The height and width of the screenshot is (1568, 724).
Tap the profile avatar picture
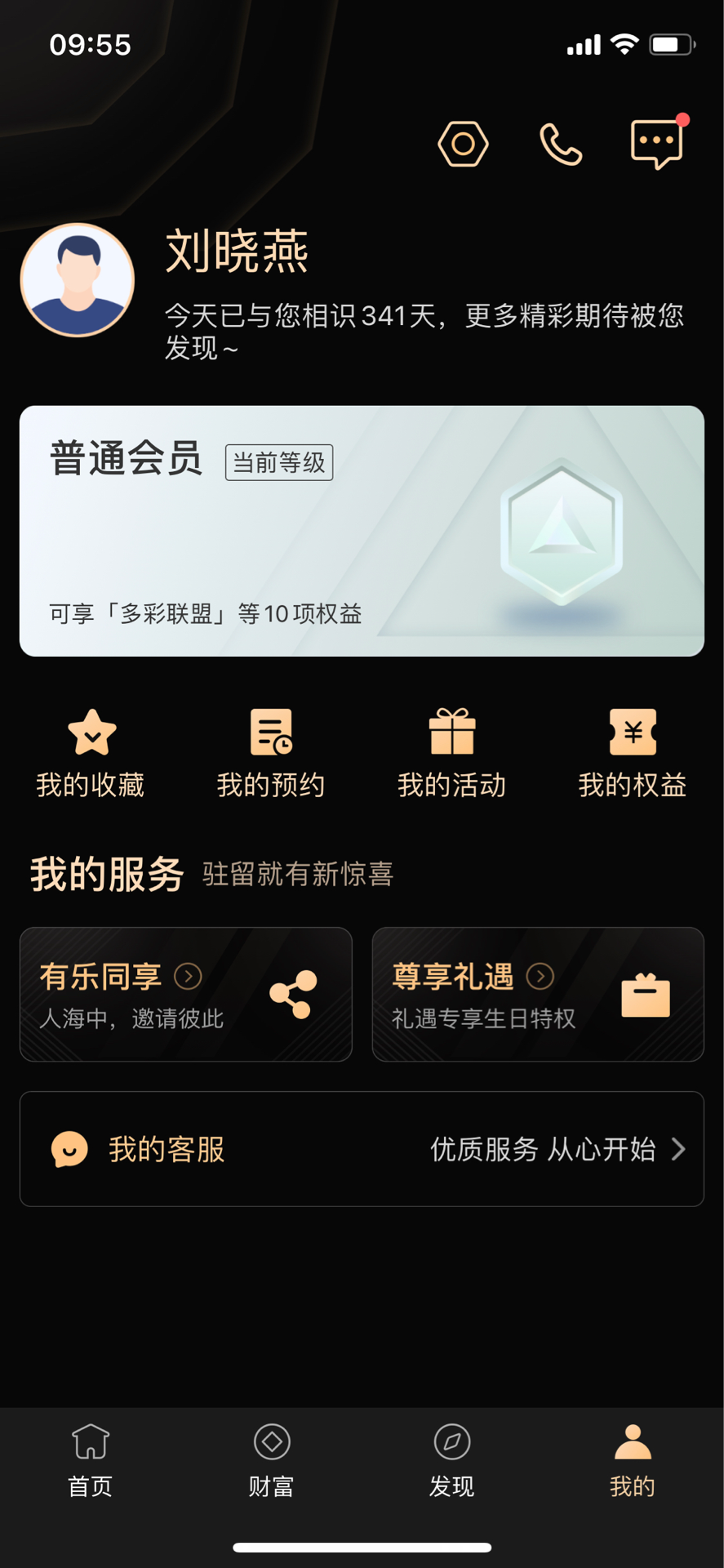tap(78, 280)
